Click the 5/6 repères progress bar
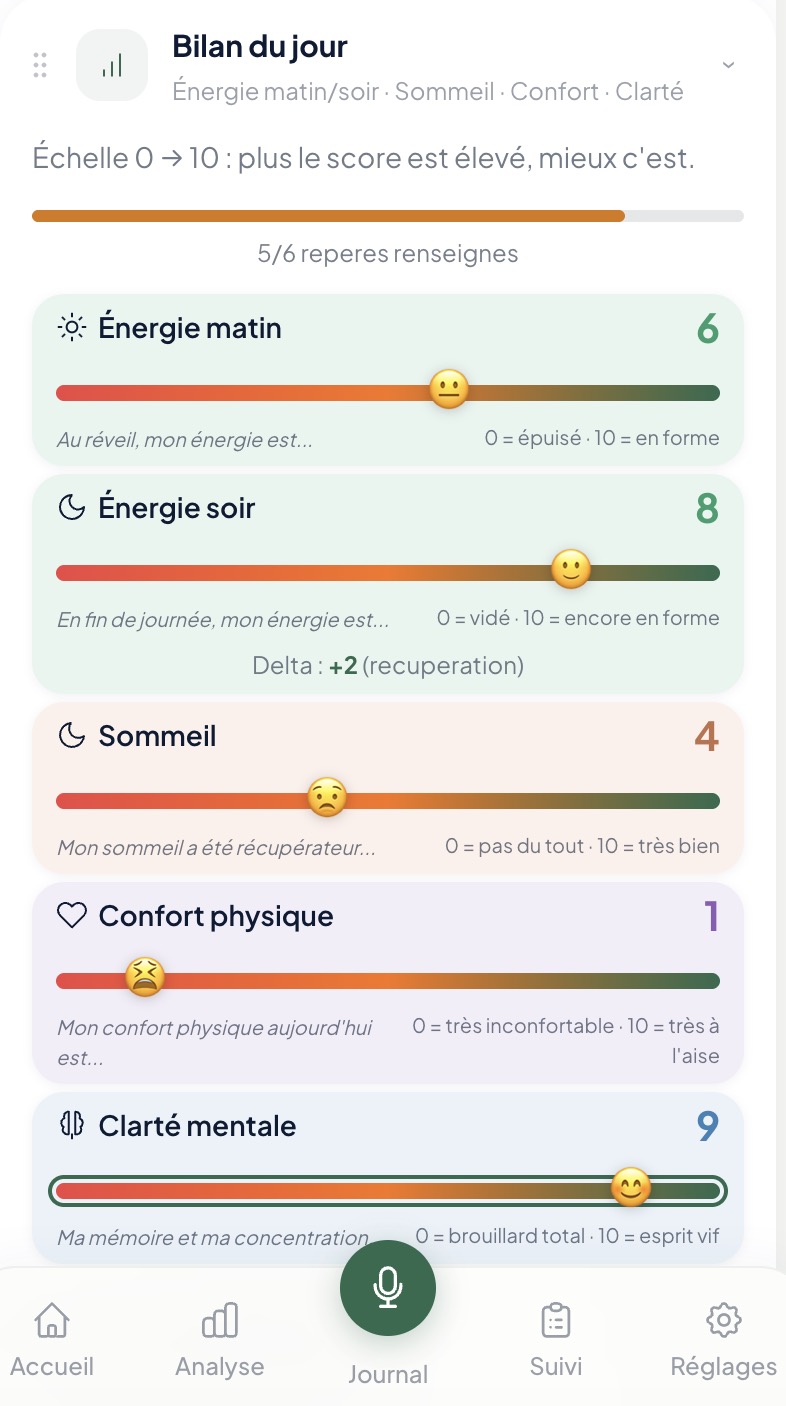Viewport: 786px width, 1406px height. point(388,215)
